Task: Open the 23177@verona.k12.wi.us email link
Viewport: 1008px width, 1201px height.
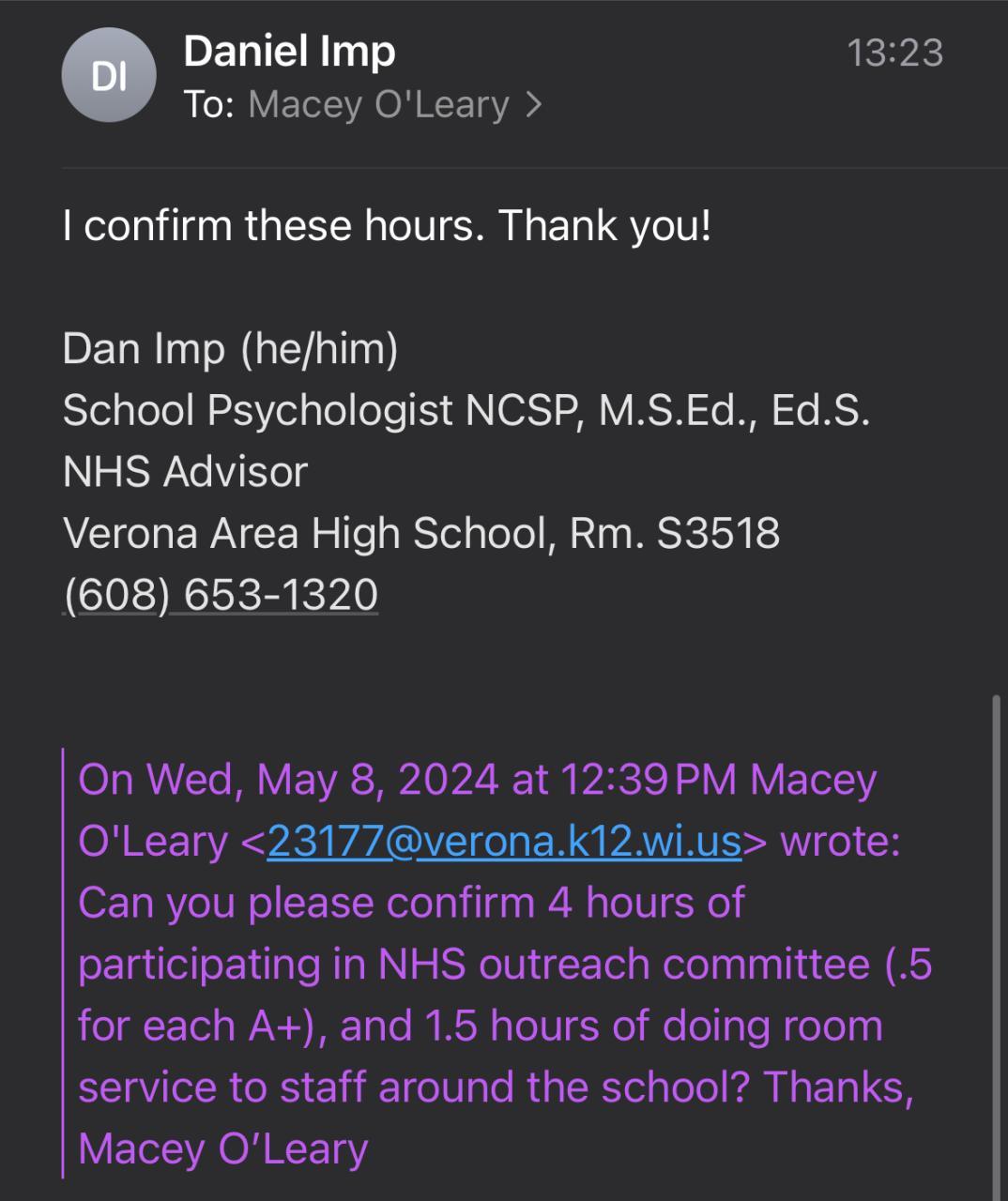Action: point(504,841)
